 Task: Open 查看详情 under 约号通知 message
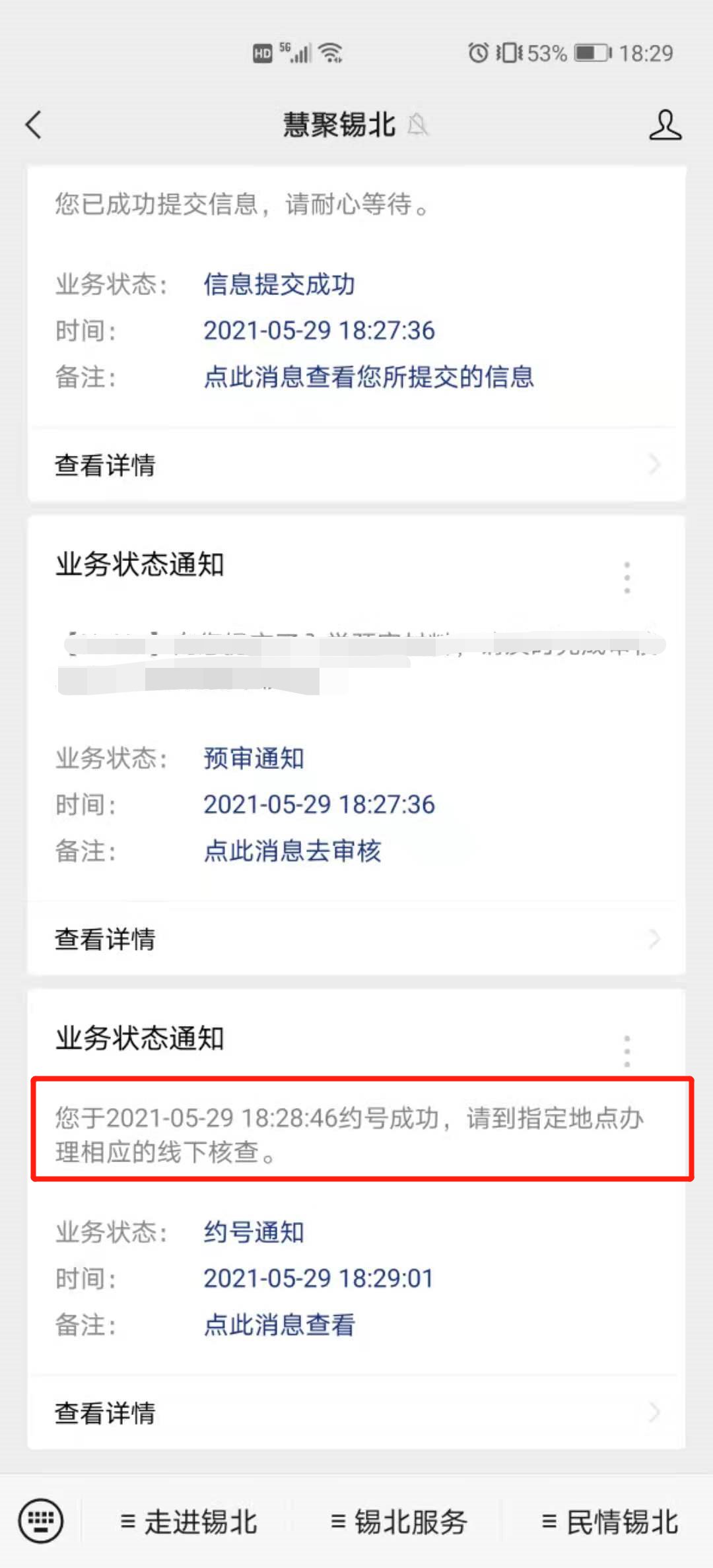tap(356, 1413)
